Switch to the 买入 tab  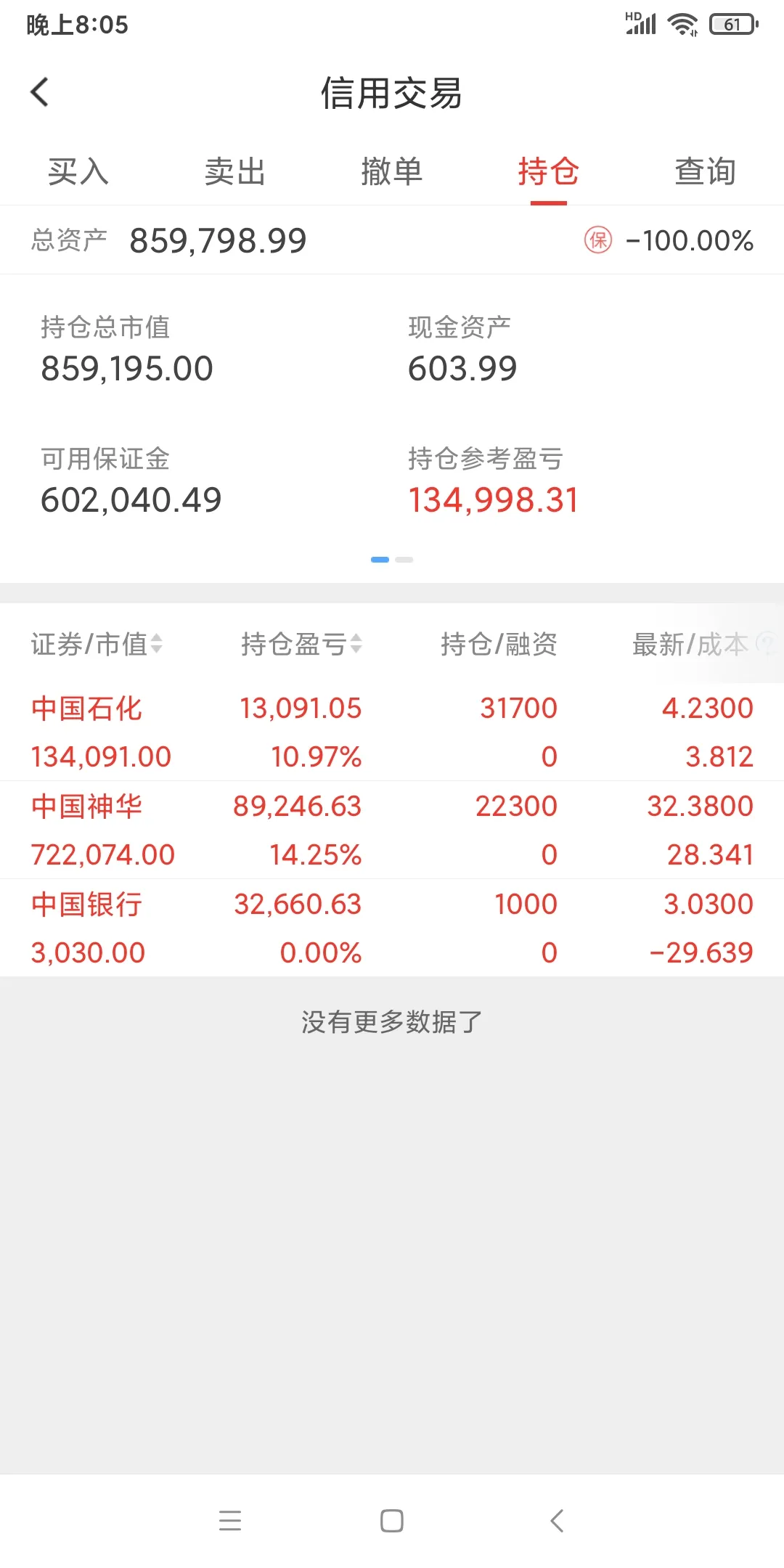point(78,172)
